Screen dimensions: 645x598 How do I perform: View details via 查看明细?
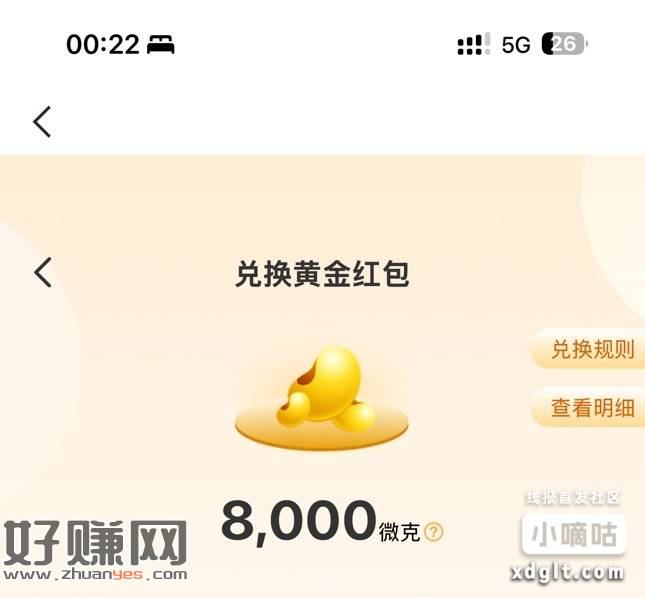tap(592, 408)
